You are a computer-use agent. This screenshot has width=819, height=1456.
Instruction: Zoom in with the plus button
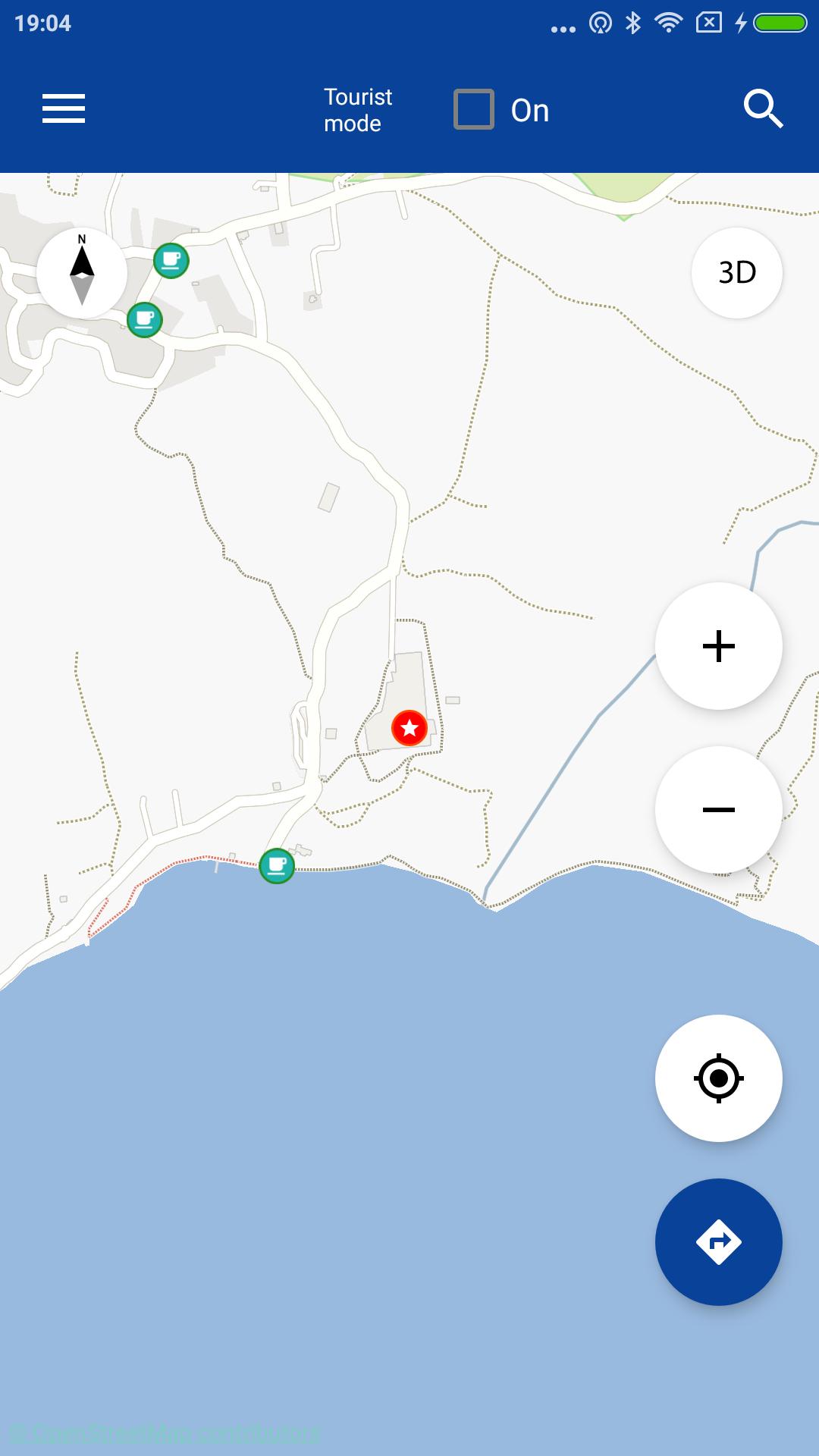tap(718, 646)
